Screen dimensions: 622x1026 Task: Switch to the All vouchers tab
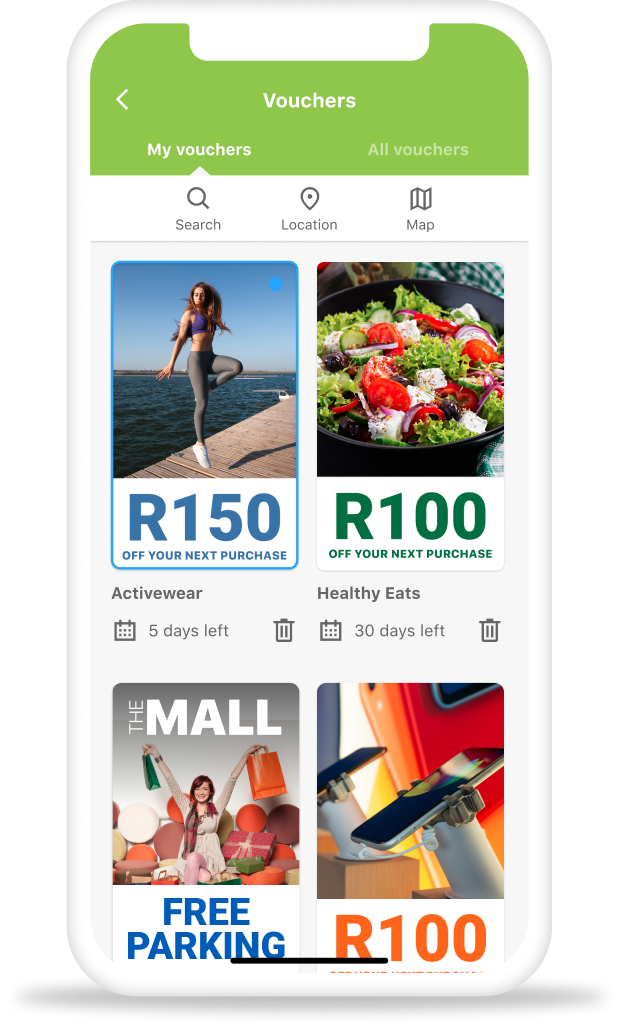418,150
